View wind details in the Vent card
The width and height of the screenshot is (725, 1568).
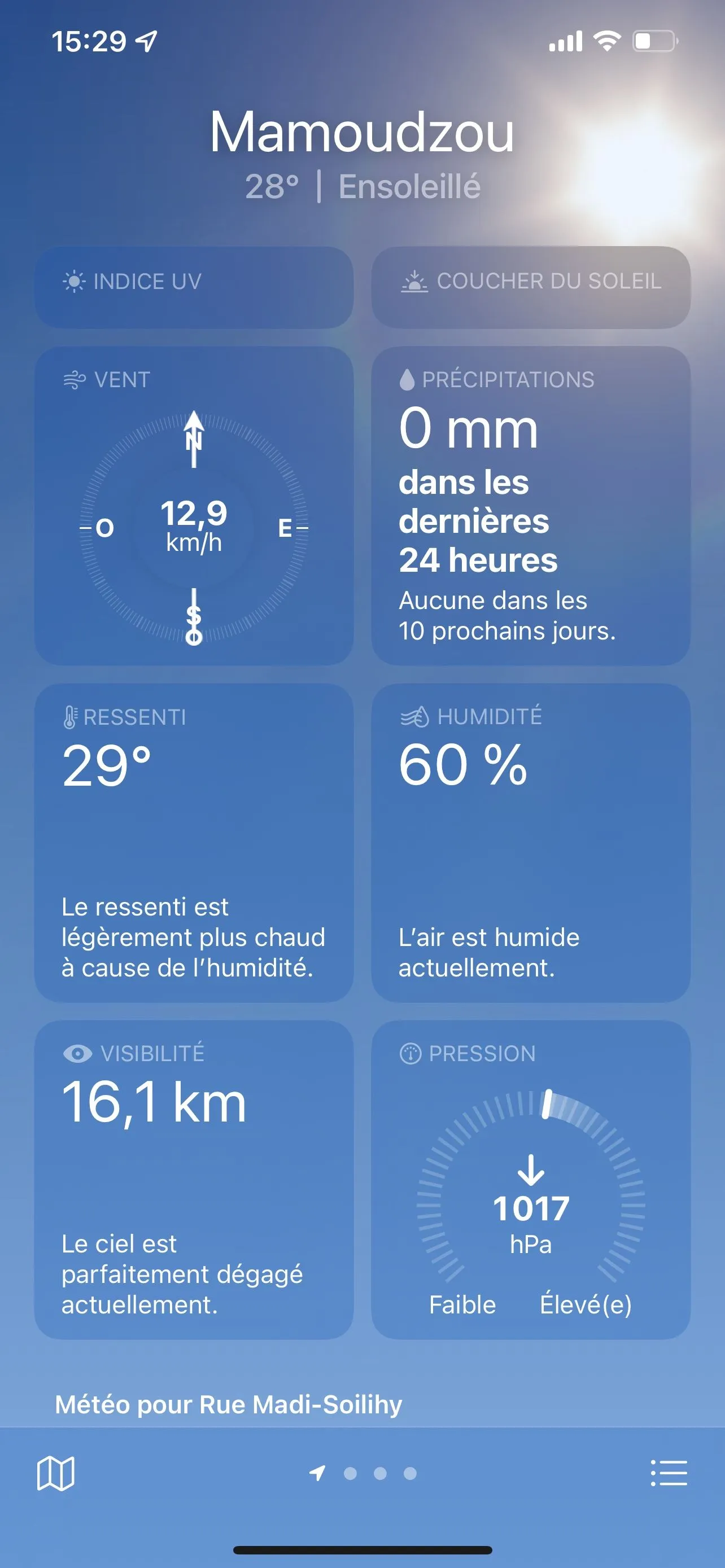tap(194, 506)
